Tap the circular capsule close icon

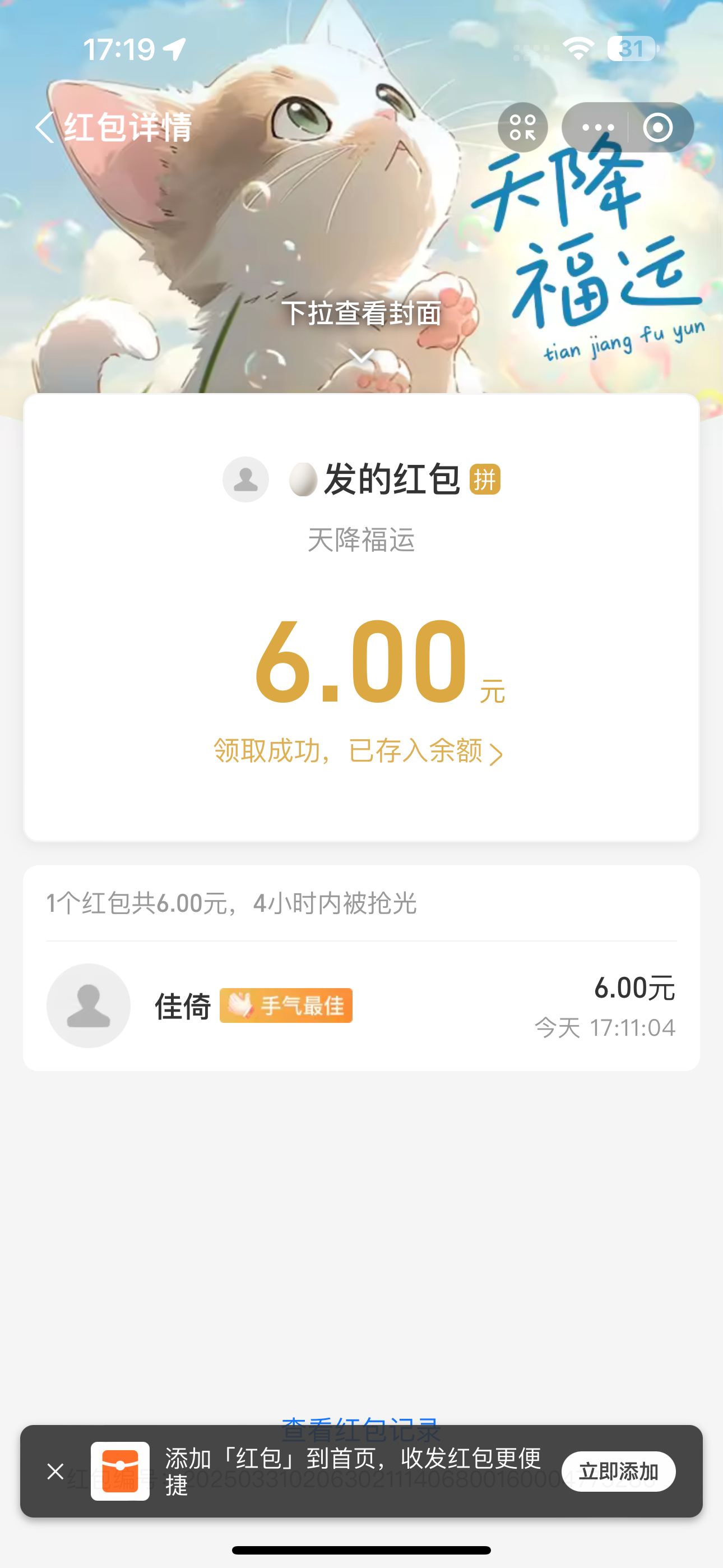[659, 127]
